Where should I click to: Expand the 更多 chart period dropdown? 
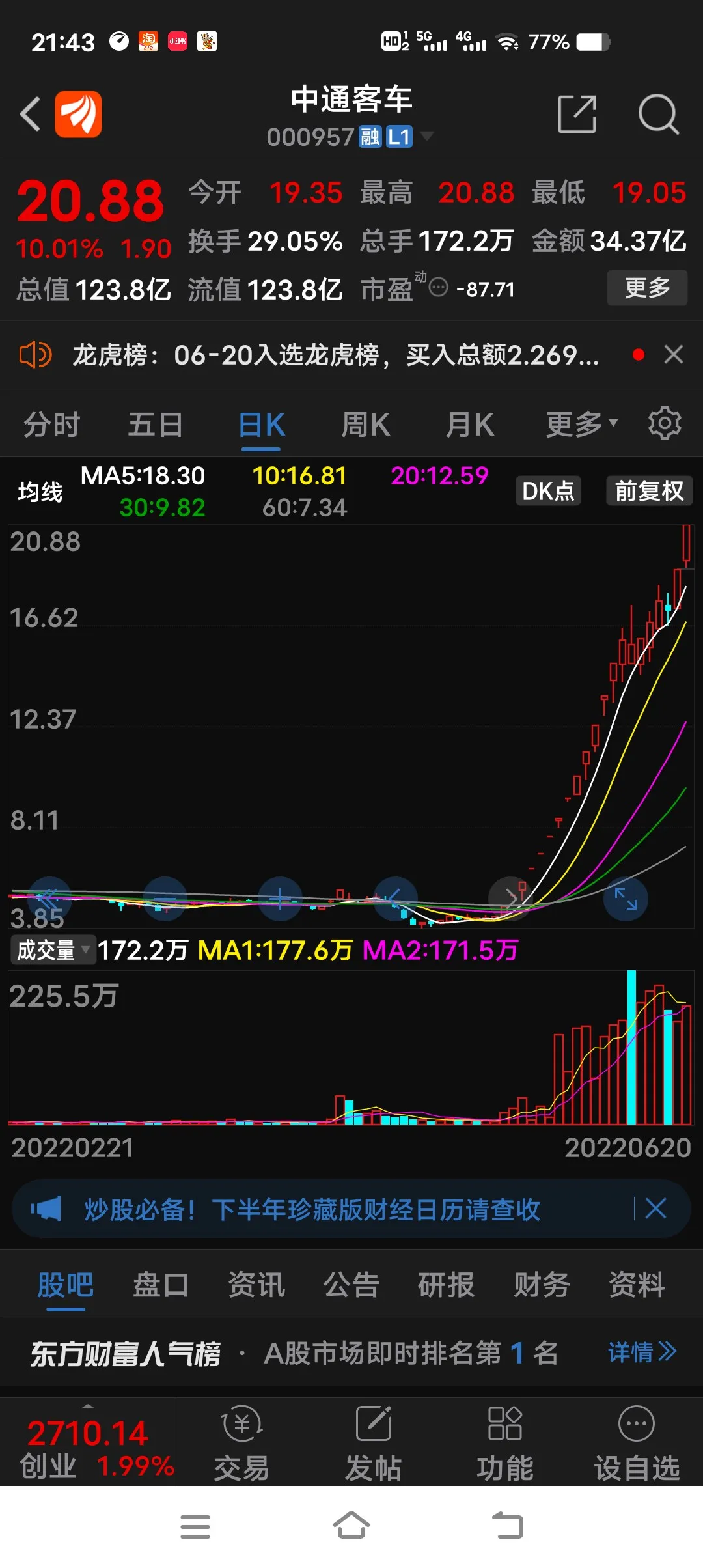click(581, 425)
